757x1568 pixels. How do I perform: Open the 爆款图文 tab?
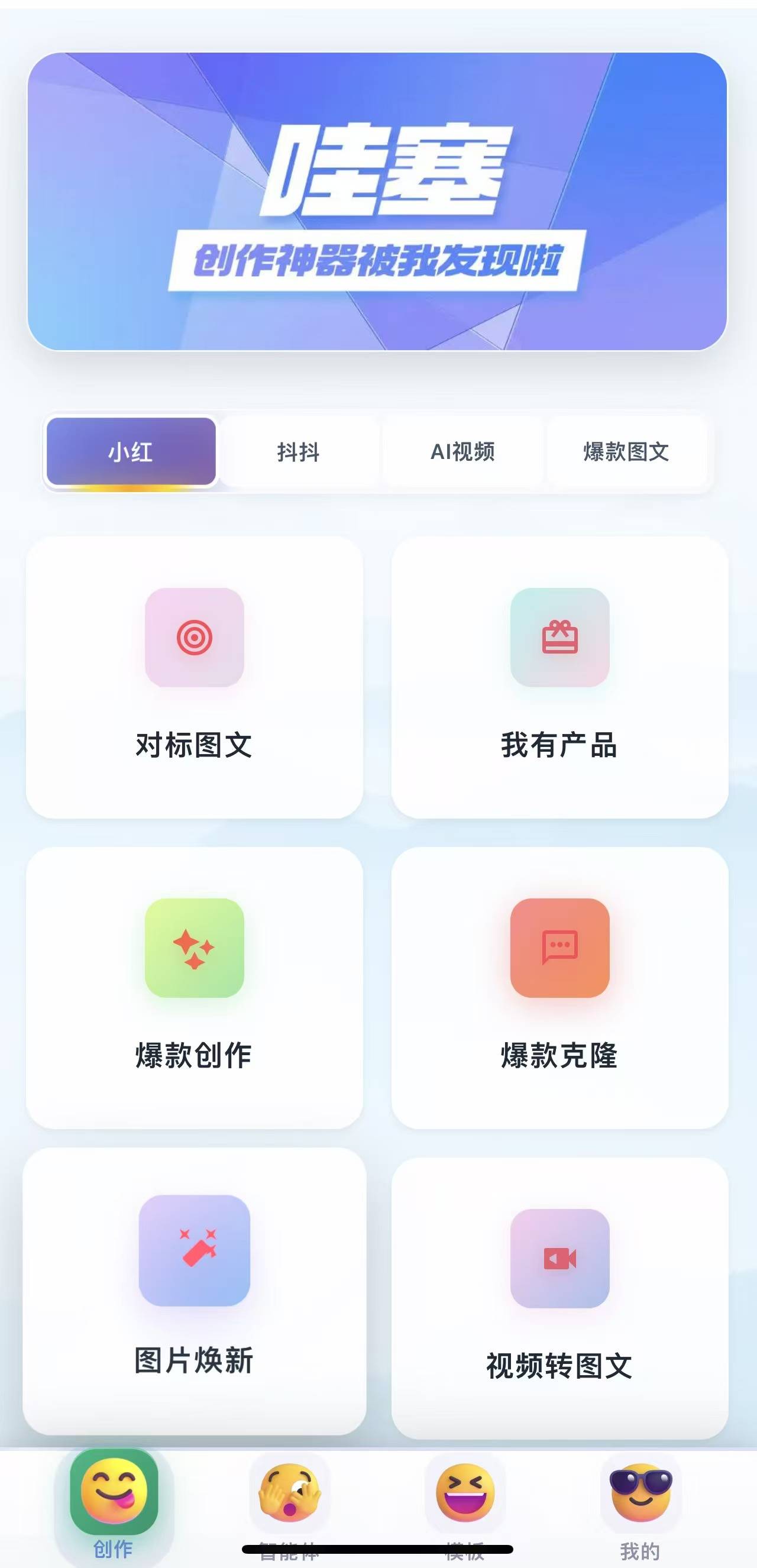coord(626,452)
